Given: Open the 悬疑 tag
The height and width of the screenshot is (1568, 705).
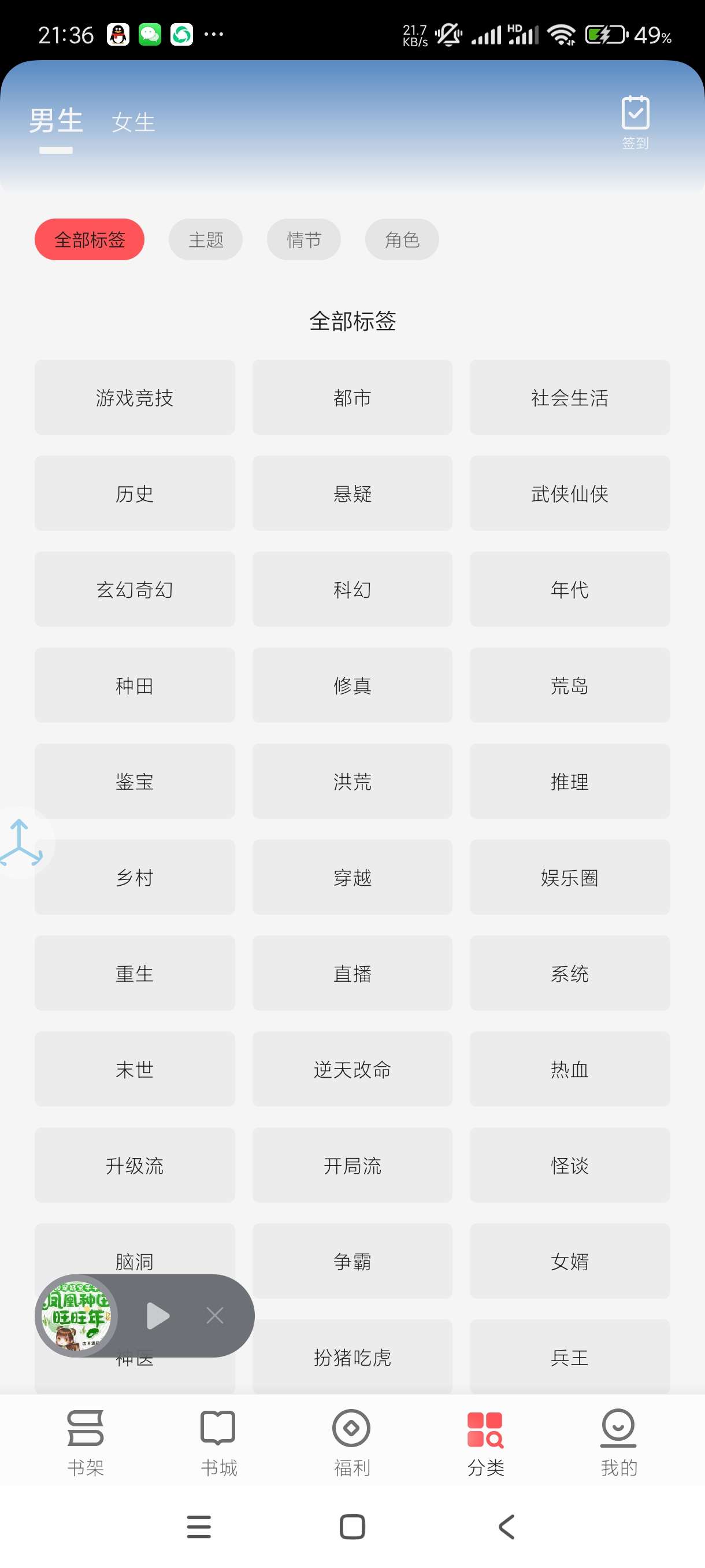Looking at the screenshot, I should (x=352, y=493).
